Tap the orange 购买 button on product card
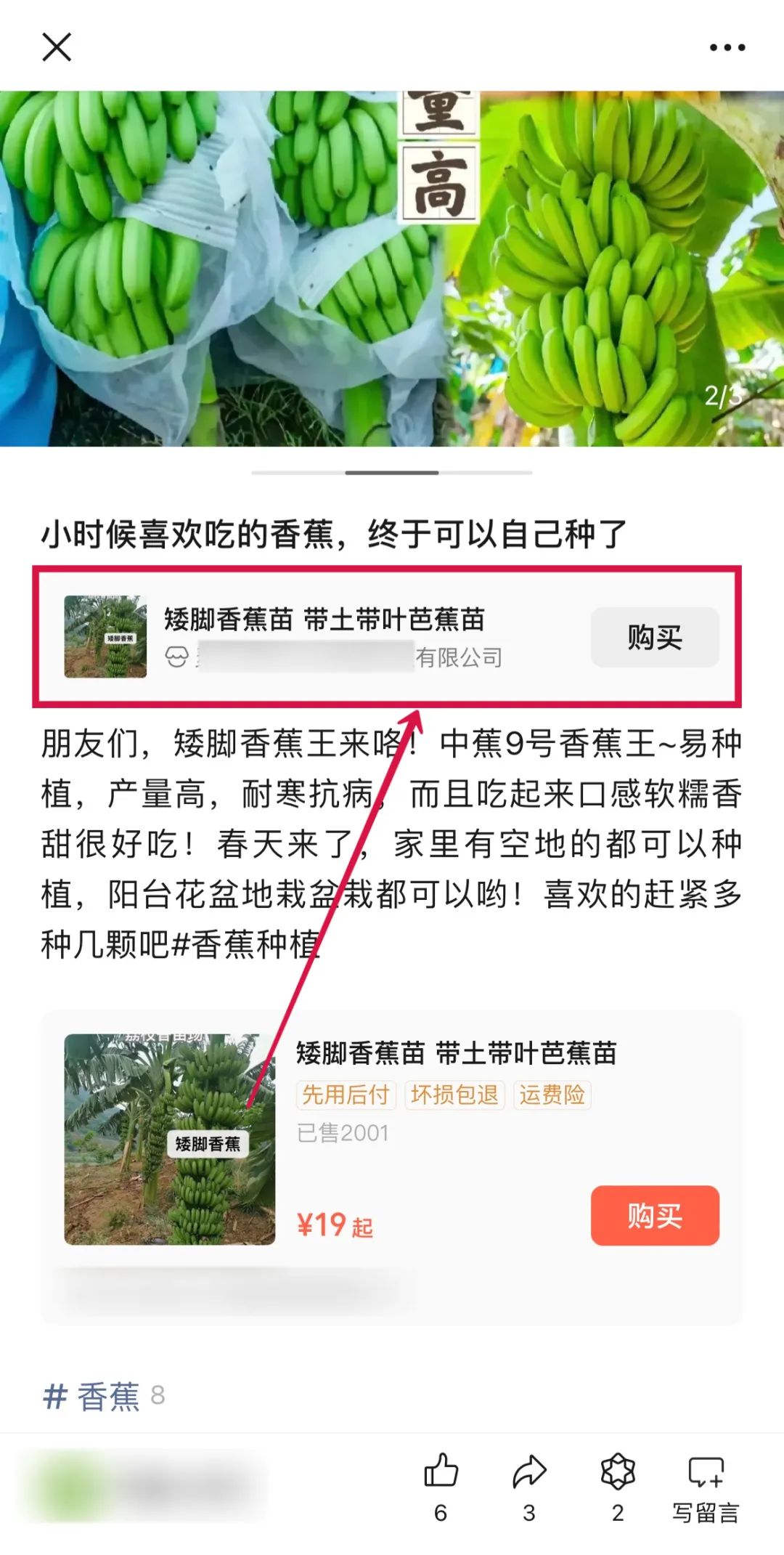 click(x=655, y=1216)
